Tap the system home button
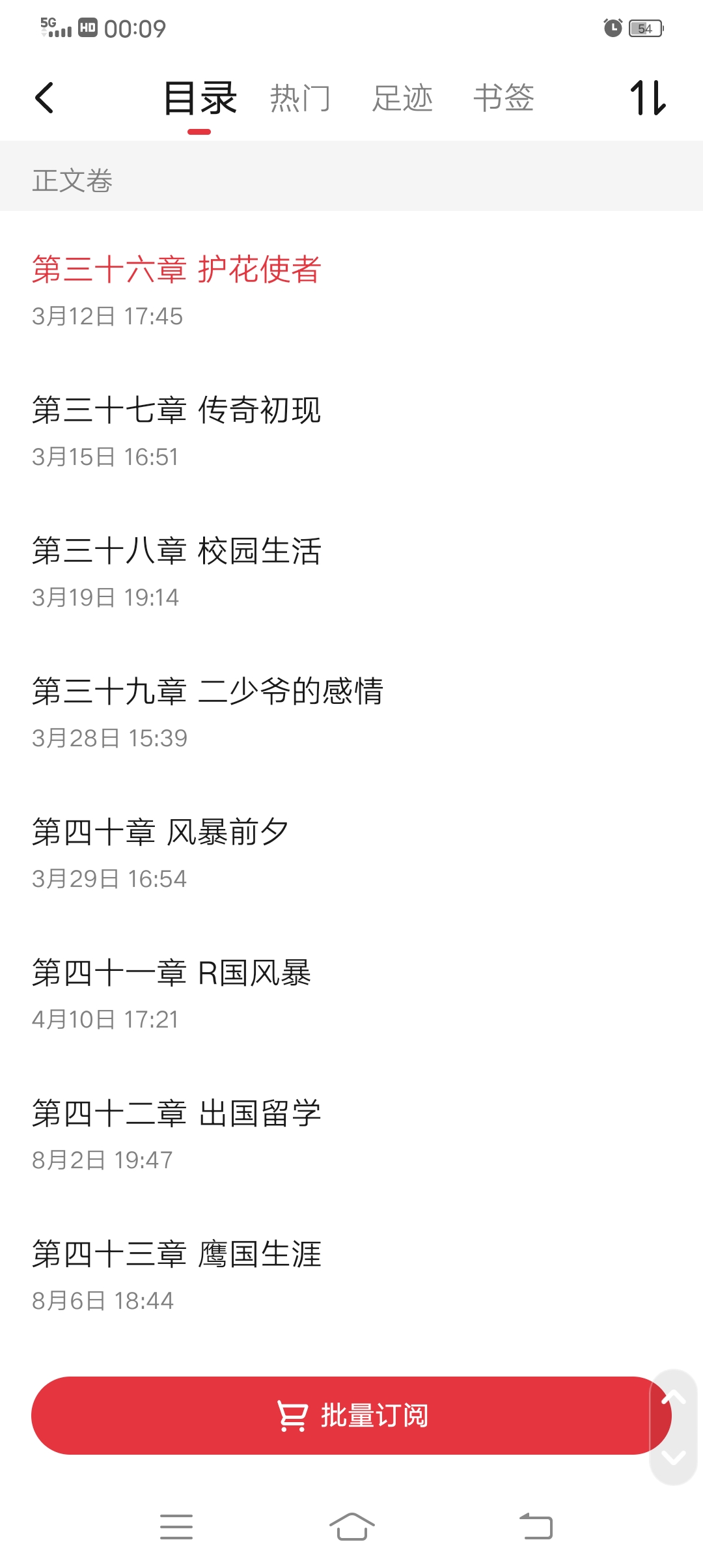This screenshot has width=703, height=1568. (351, 1526)
